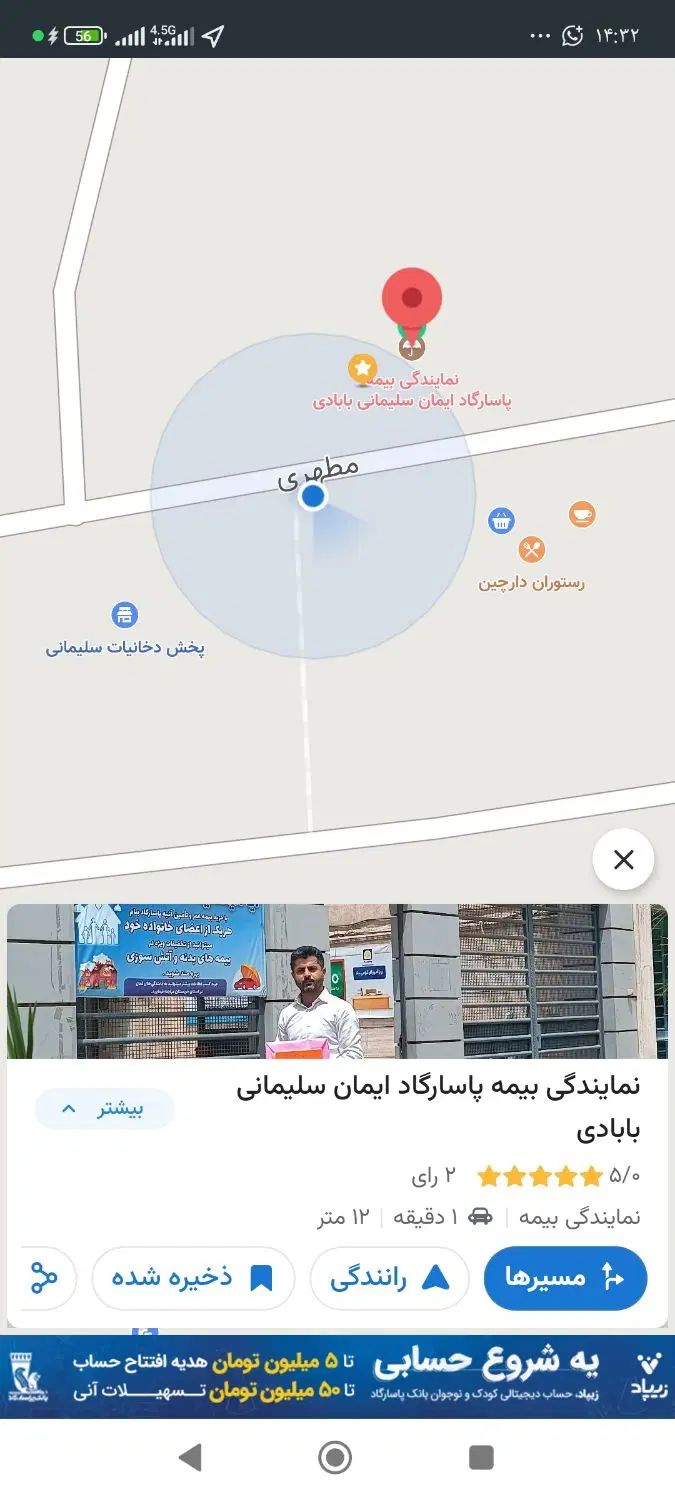
Task: Open the زیپاد bank ad banner
Action: pyautogui.click(x=337, y=1376)
